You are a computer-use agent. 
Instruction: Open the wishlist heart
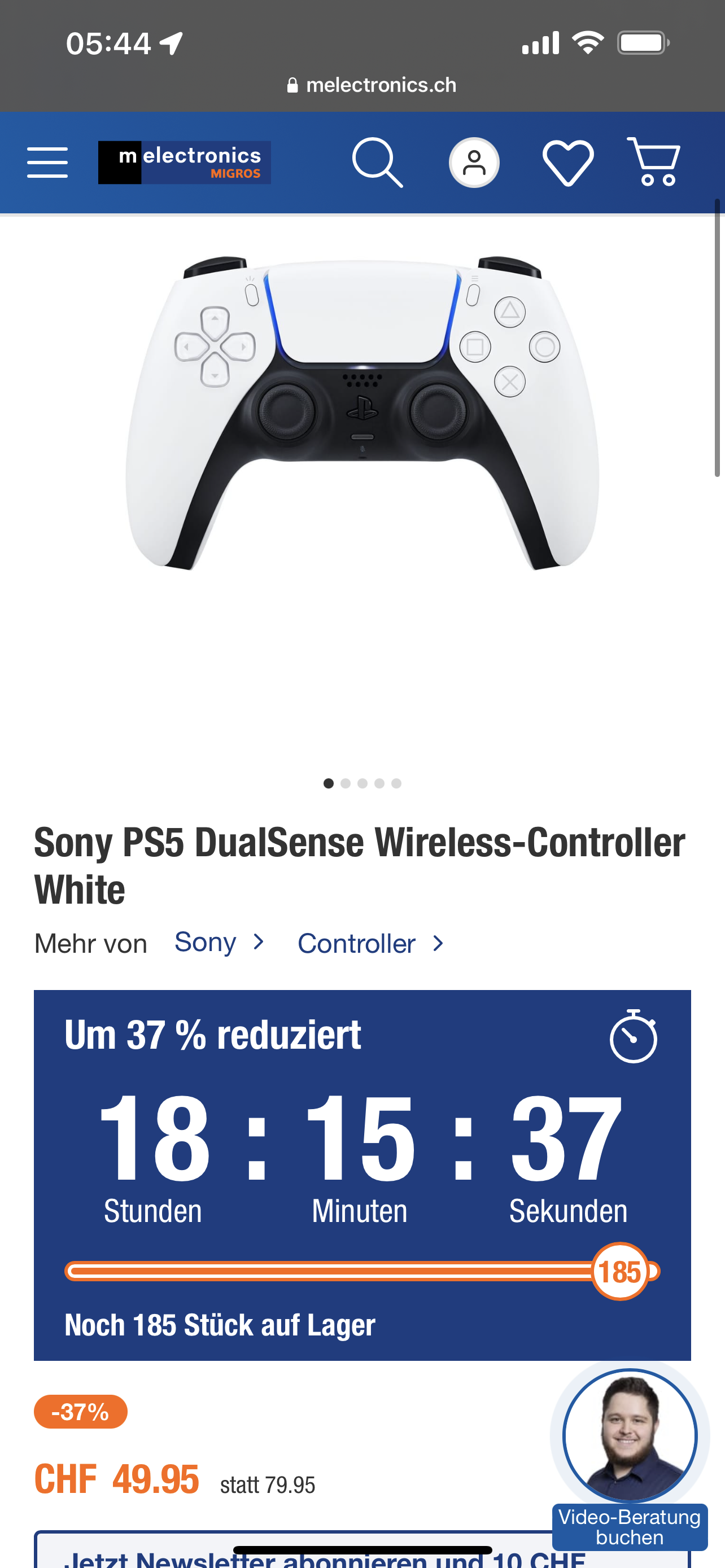pos(568,163)
